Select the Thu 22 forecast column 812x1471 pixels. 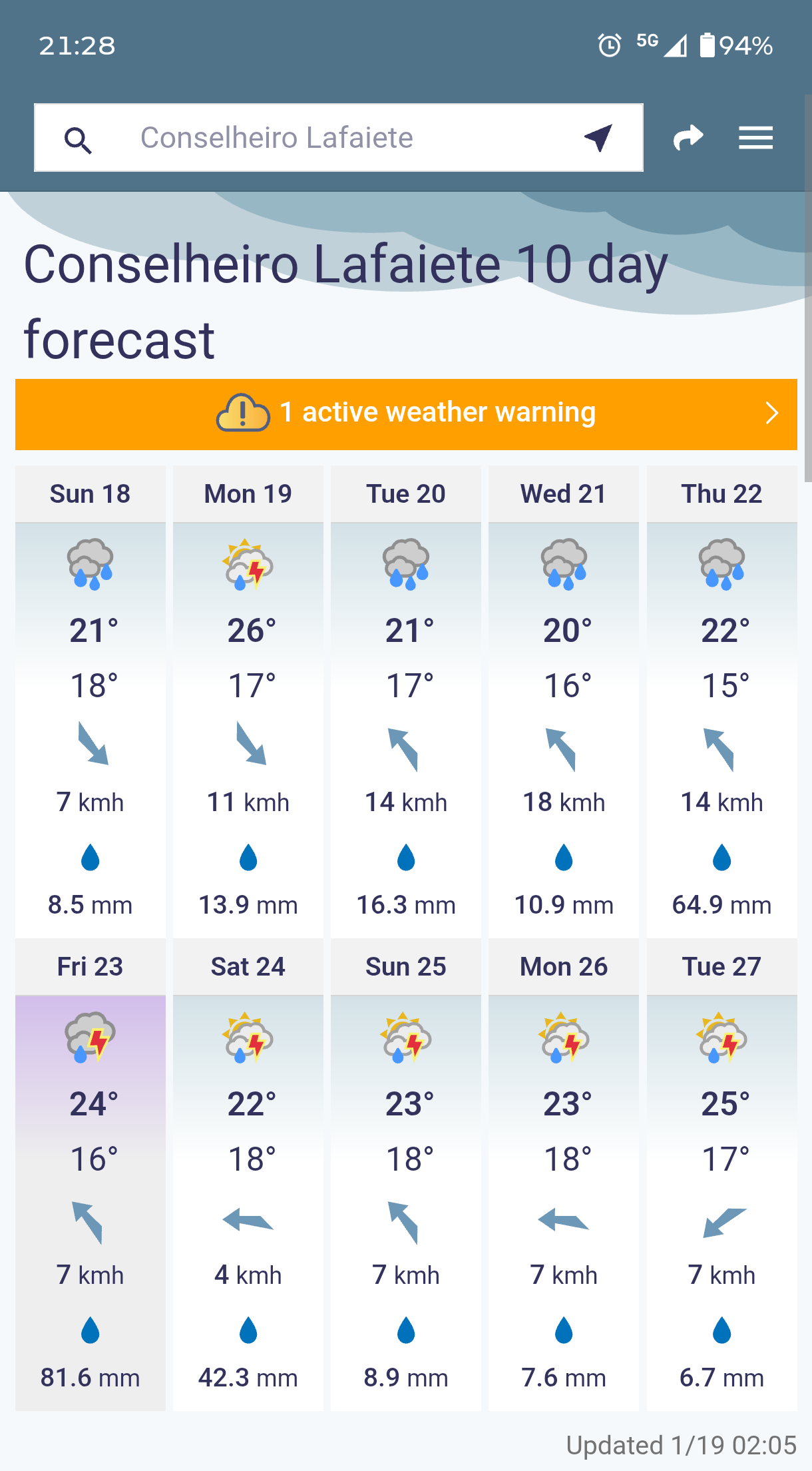pyautogui.click(x=721, y=699)
